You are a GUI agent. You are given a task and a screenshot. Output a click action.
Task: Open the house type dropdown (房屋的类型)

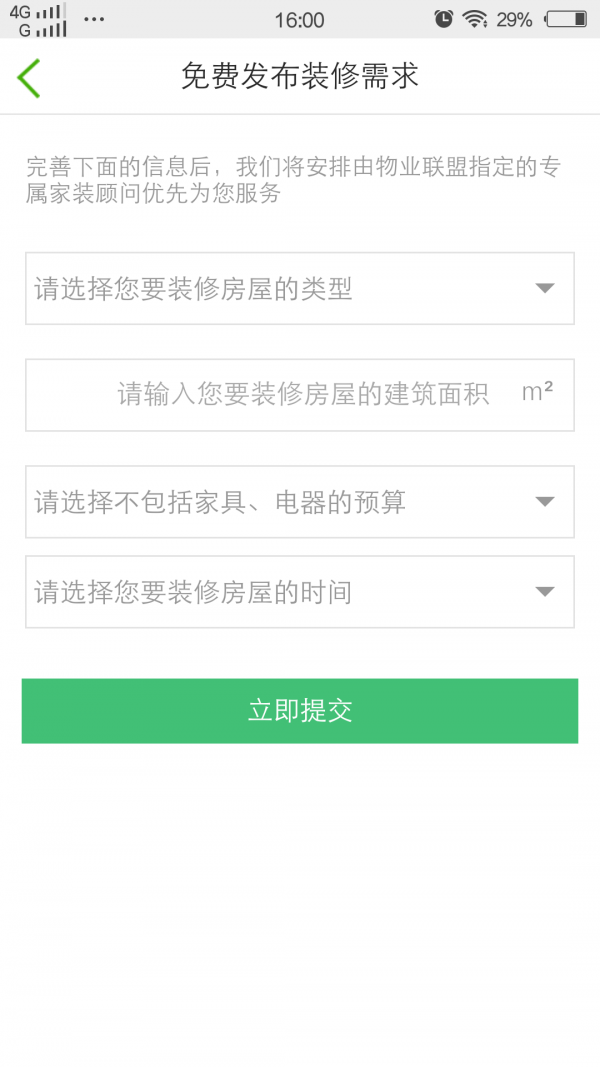click(300, 289)
